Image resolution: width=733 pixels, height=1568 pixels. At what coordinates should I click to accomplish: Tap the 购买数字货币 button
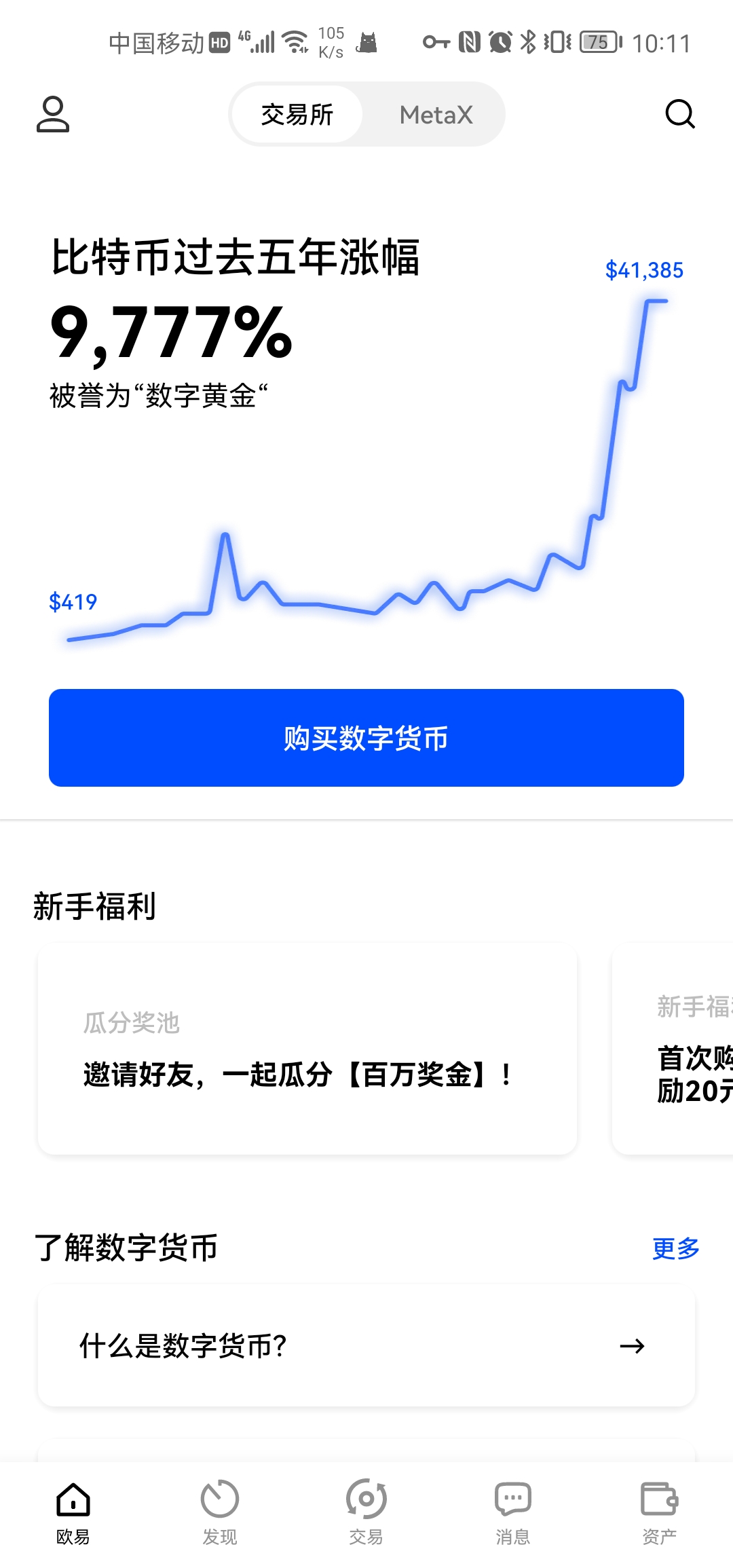point(366,738)
